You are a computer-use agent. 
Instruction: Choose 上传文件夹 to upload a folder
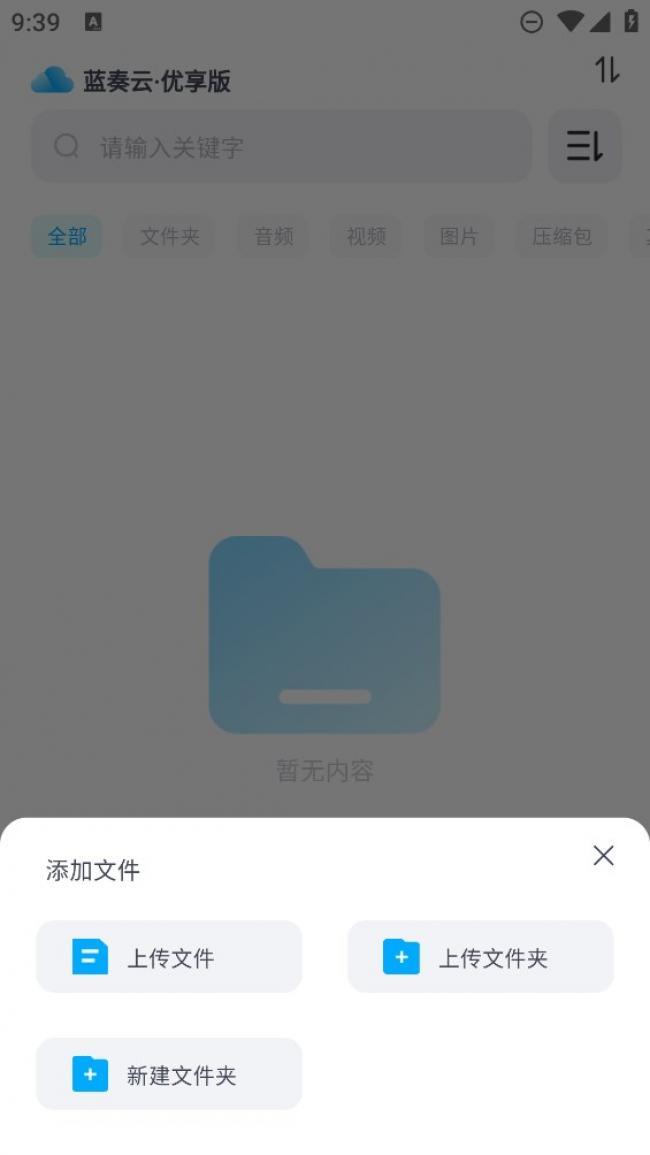point(480,957)
